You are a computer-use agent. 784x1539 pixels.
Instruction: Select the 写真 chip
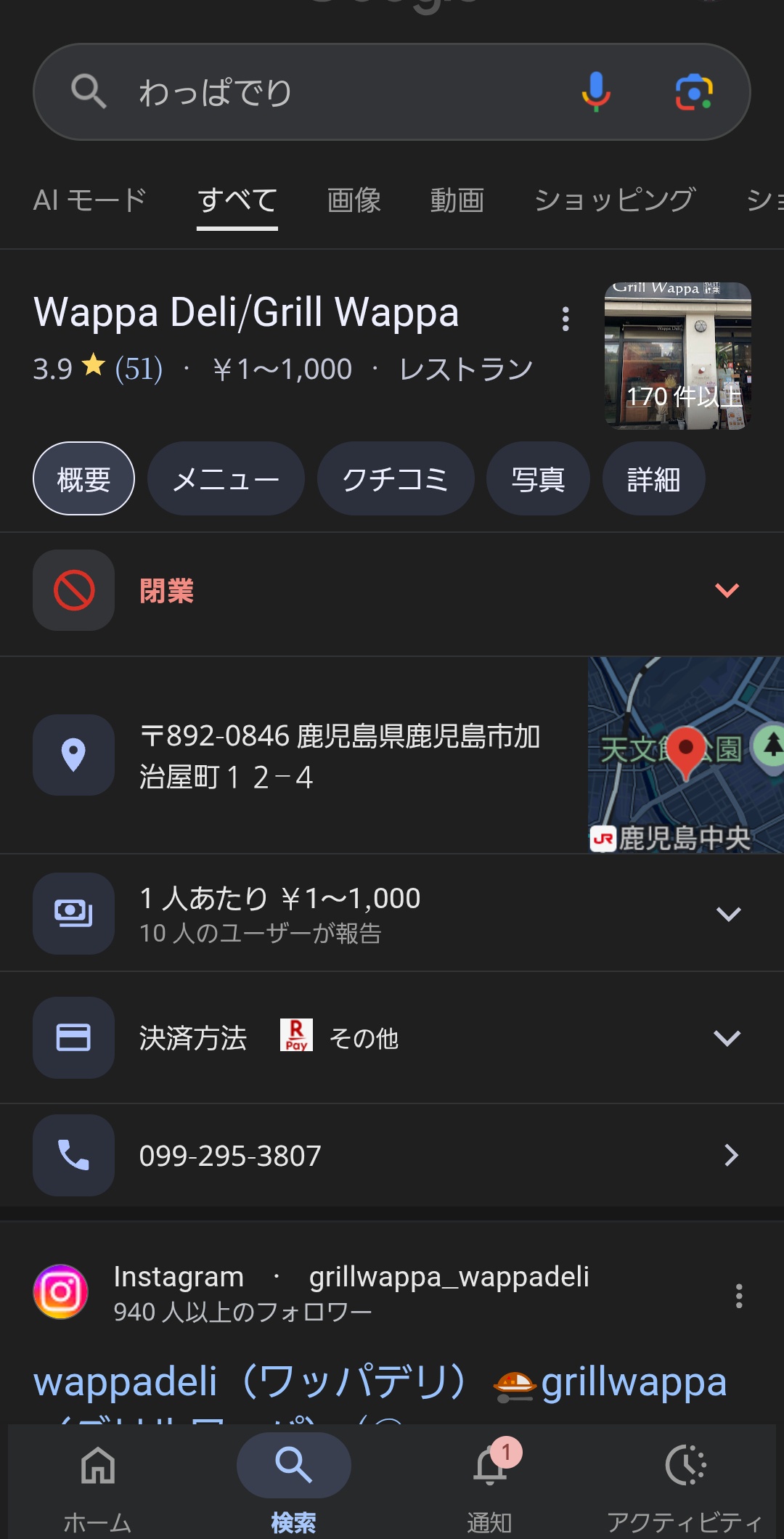538,479
